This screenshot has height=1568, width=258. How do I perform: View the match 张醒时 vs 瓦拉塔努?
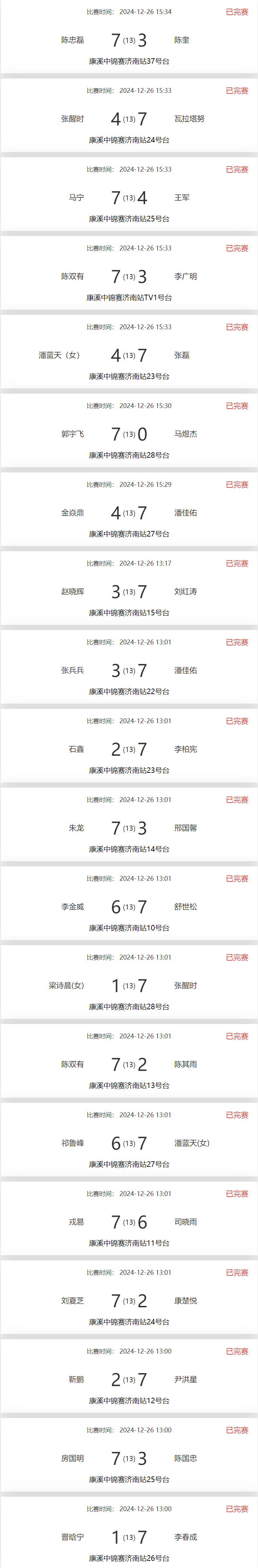coord(129,119)
